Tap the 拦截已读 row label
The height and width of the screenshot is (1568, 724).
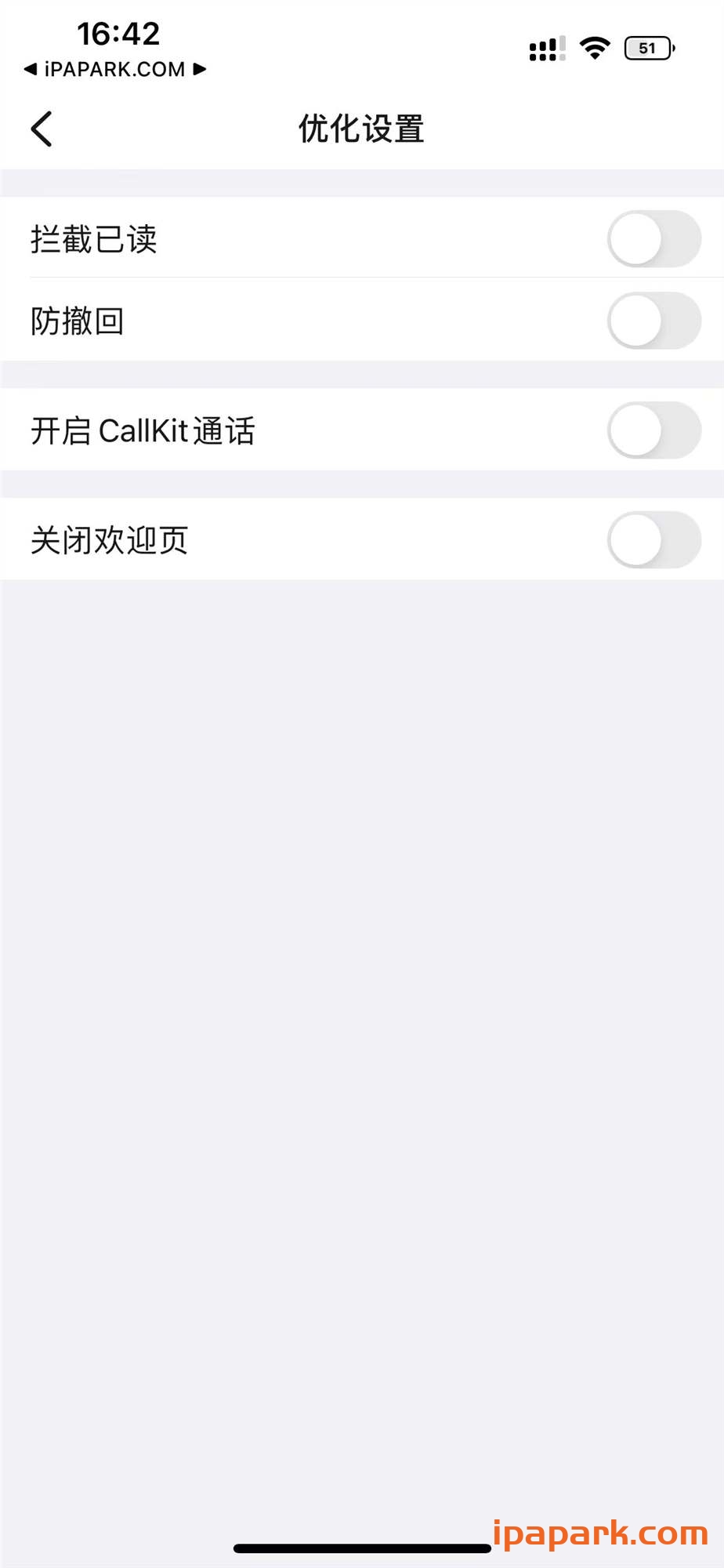pos(94,240)
